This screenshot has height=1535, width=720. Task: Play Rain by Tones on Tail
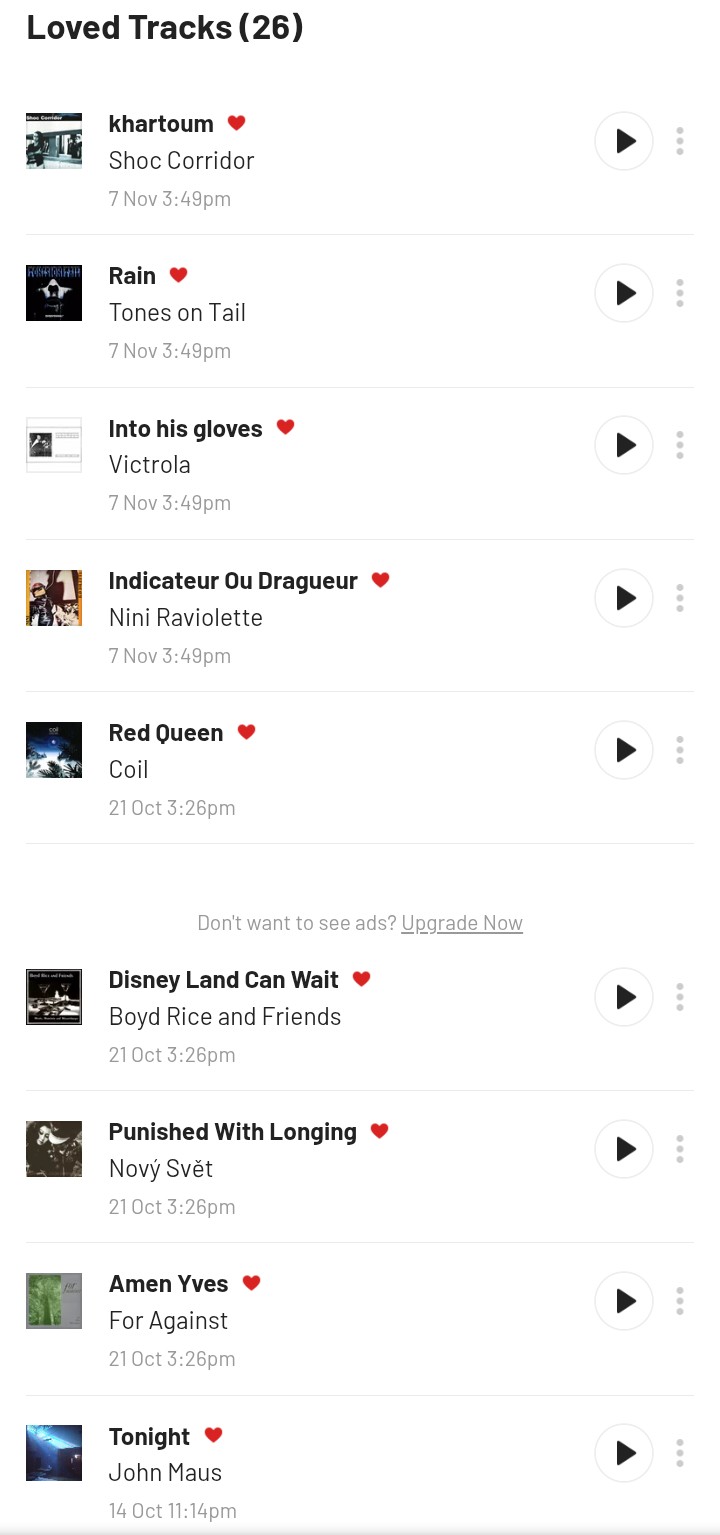coord(624,293)
